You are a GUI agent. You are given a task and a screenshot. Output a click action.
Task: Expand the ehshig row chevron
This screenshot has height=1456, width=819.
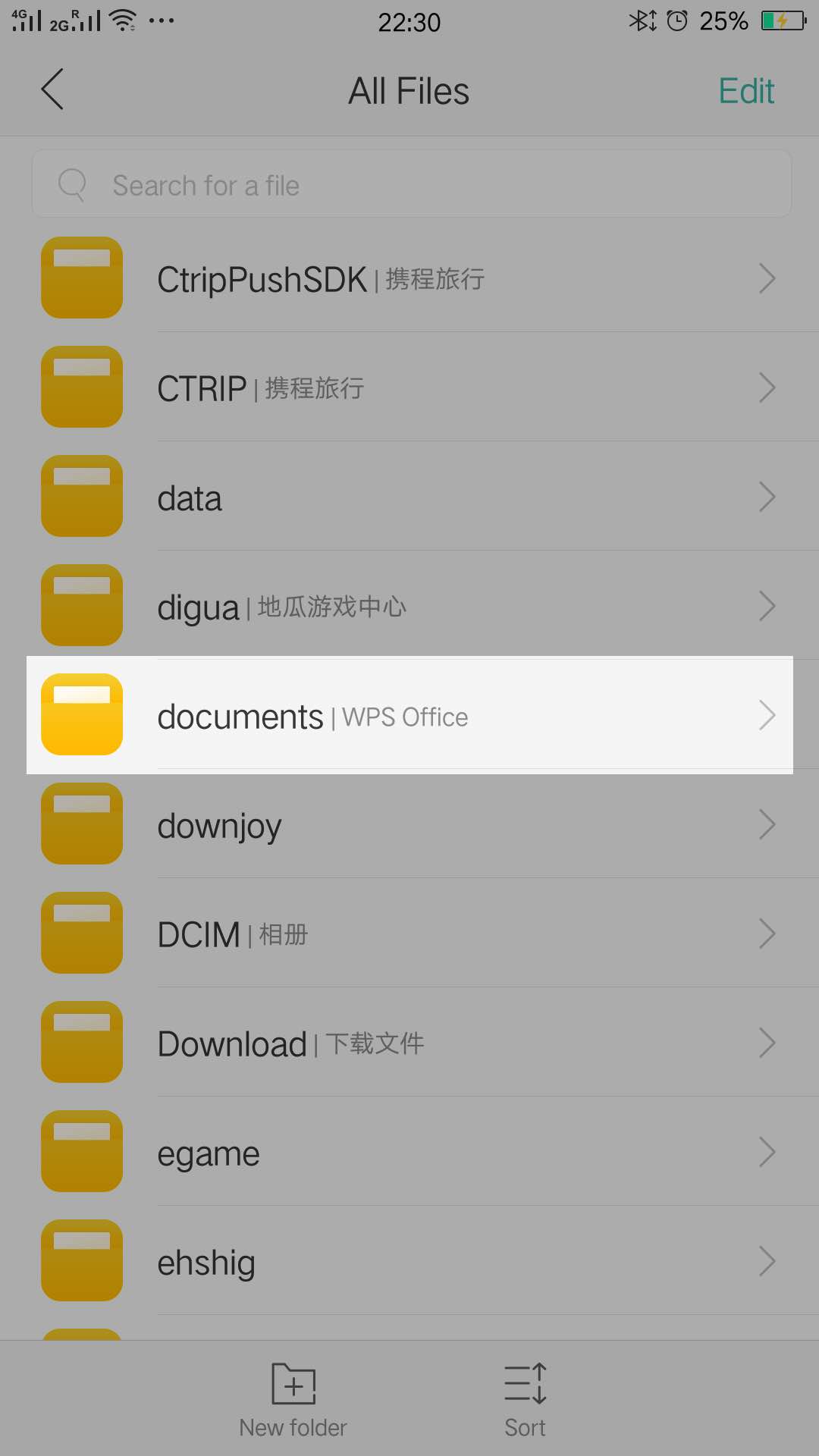point(767,1261)
